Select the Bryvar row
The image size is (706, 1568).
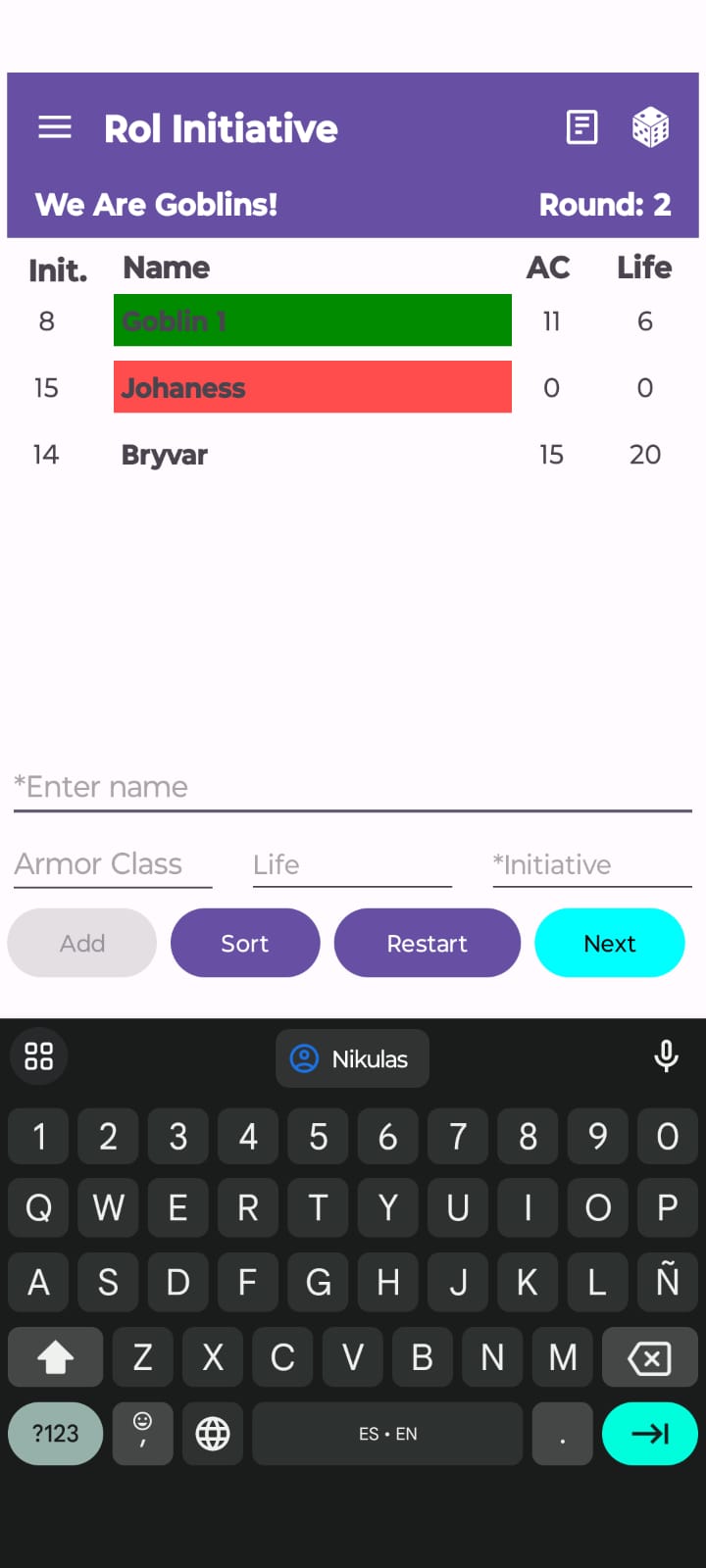click(312, 455)
